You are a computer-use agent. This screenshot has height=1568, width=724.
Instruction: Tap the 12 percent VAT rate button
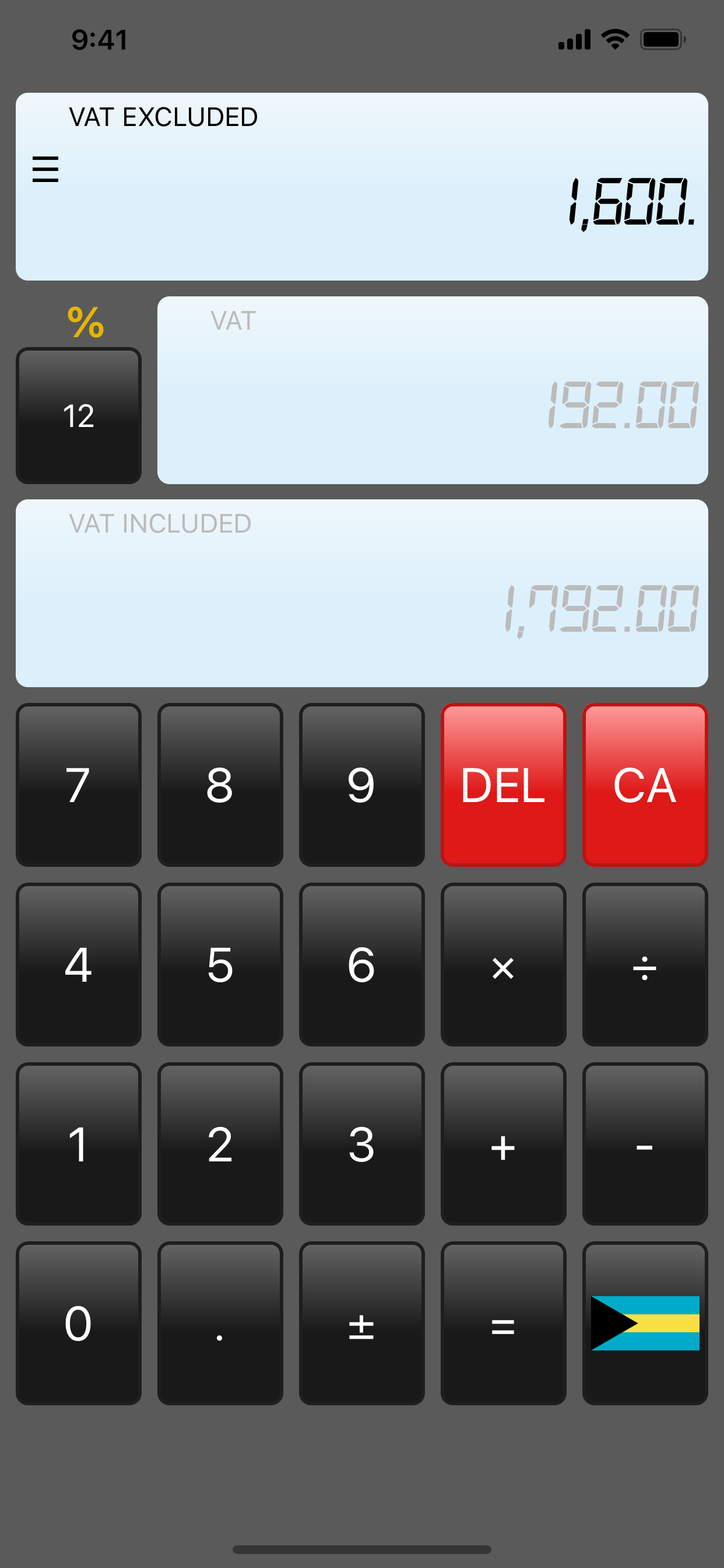tap(79, 416)
